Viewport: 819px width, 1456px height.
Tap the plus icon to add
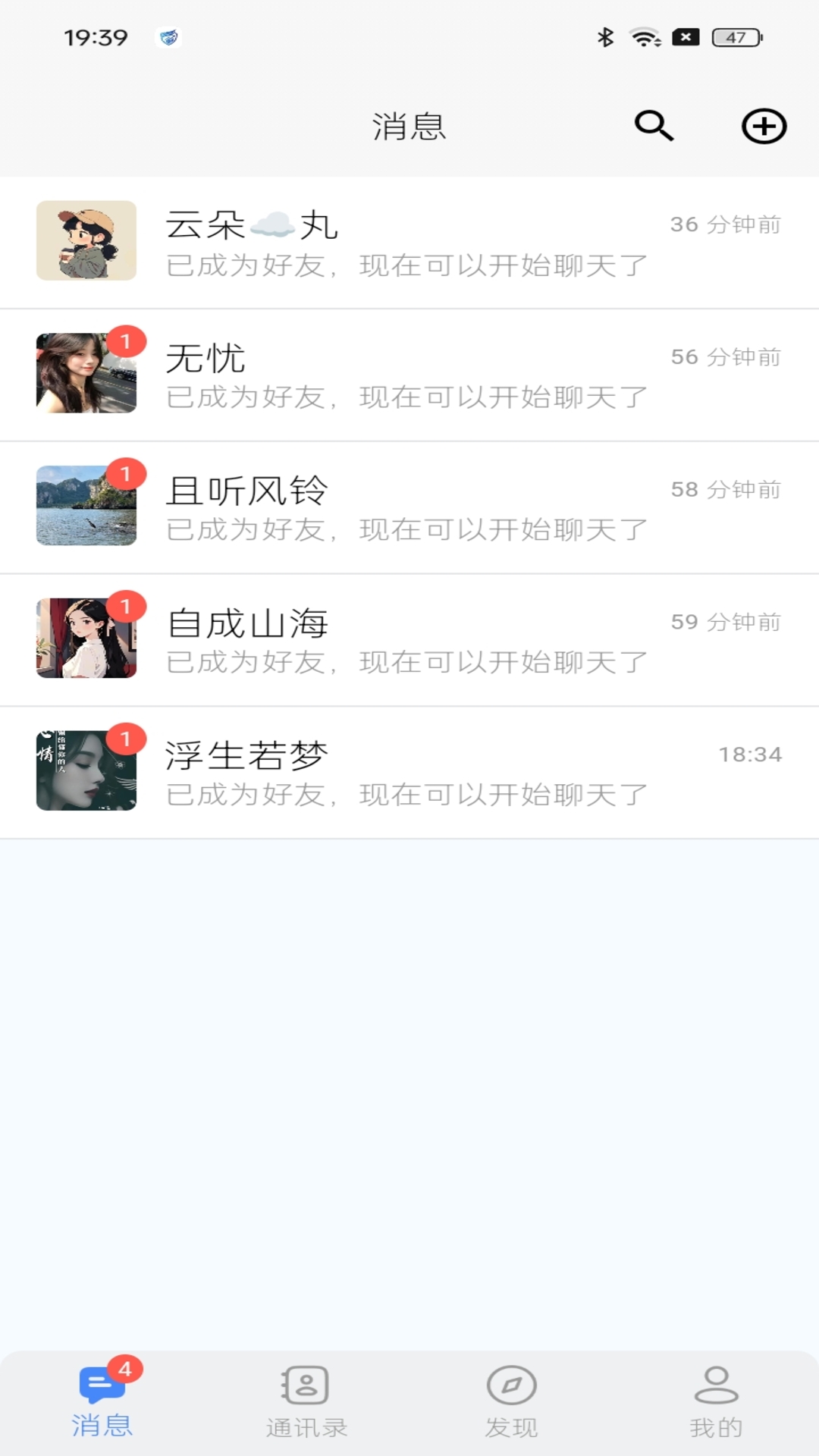coord(764,126)
